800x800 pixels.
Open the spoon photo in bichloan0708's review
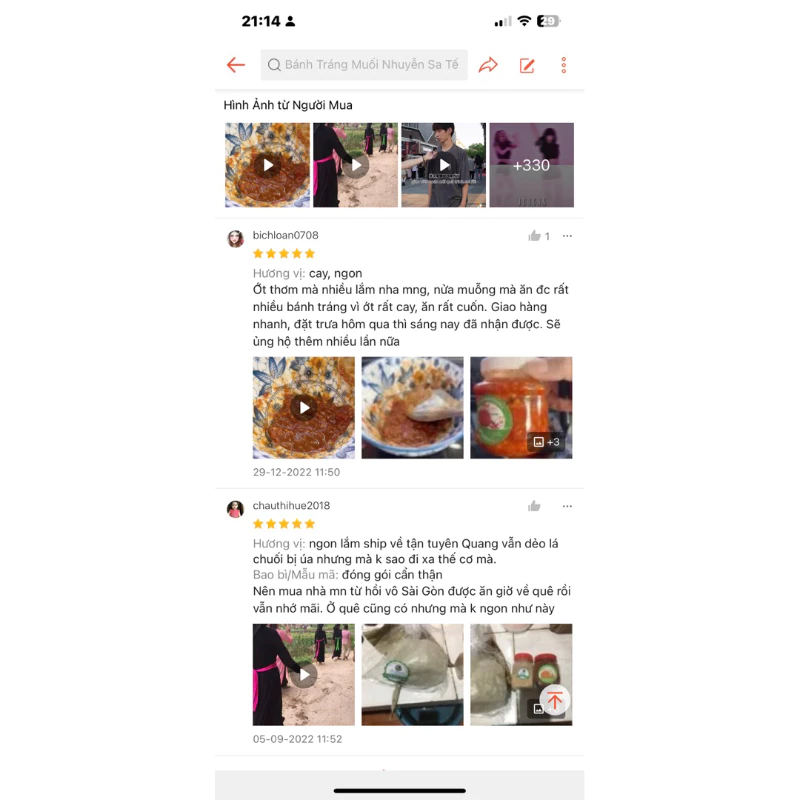[x=412, y=408]
